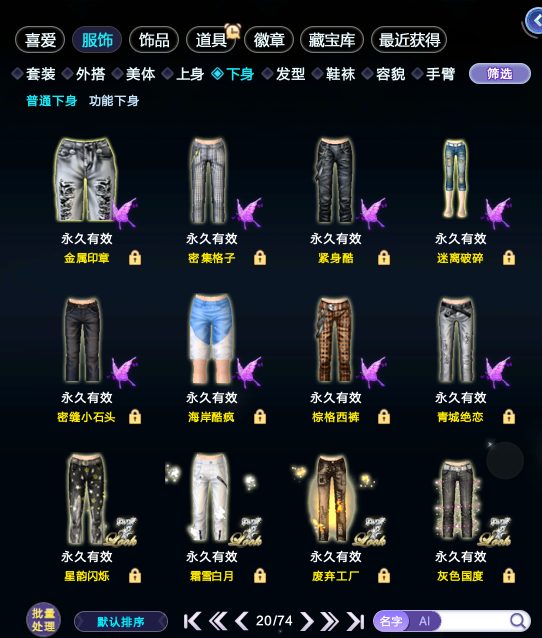Tap the search magnifier icon
This screenshot has height=638, width=542.
[x=518, y=621]
